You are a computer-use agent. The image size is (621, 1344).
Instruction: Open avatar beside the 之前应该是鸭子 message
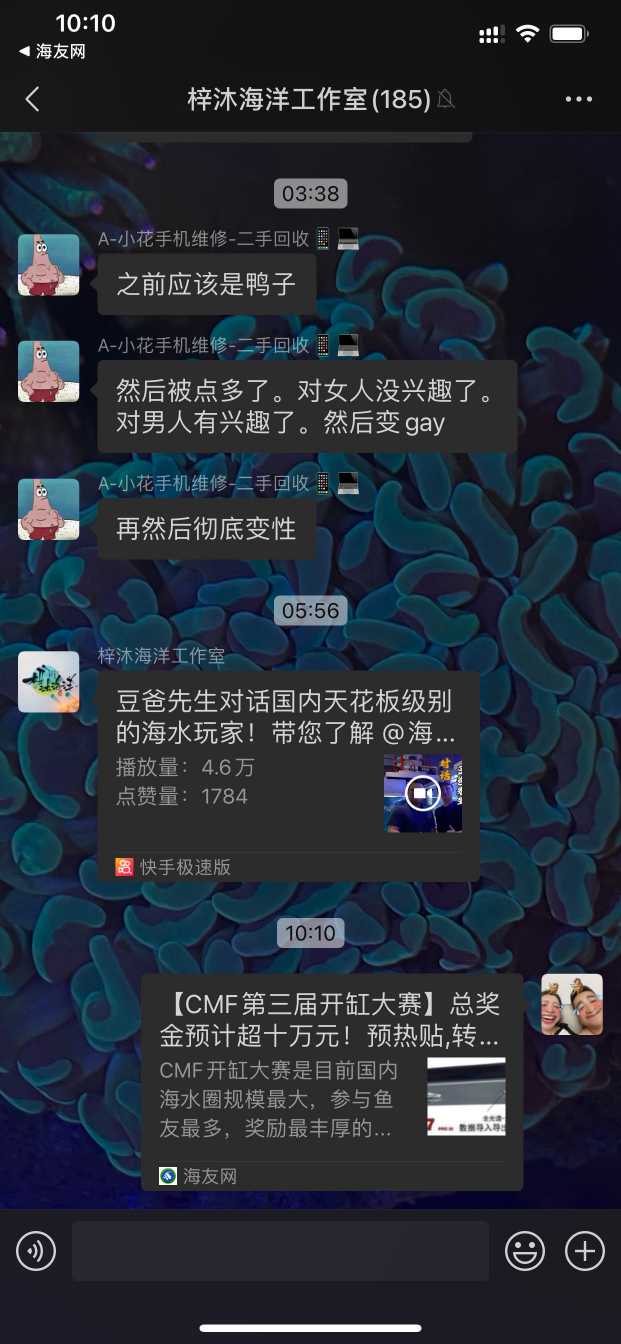pos(49,265)
